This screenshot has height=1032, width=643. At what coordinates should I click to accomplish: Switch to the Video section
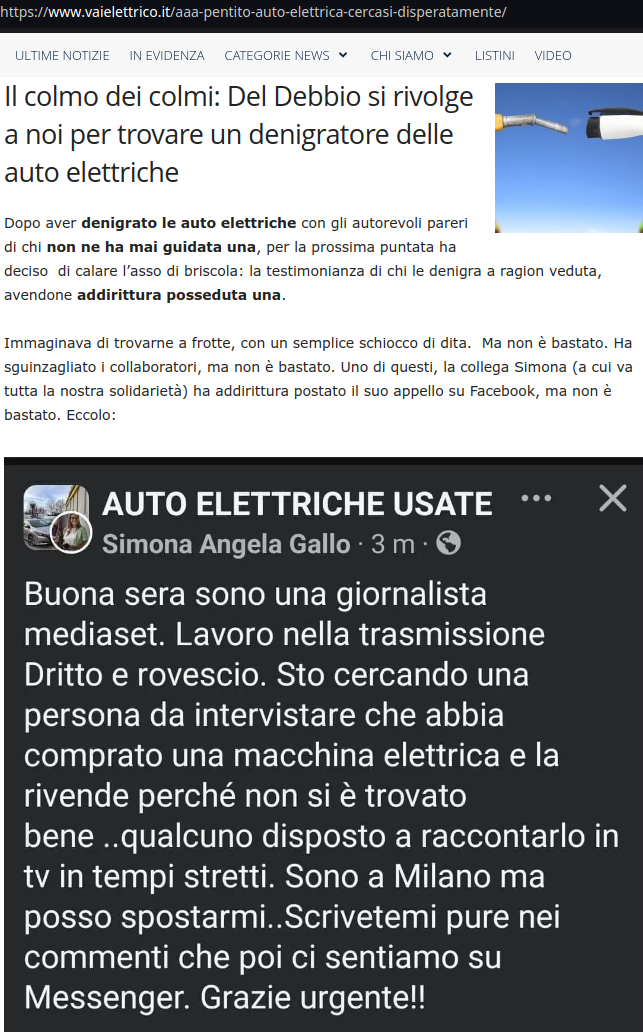click(553, 55)
